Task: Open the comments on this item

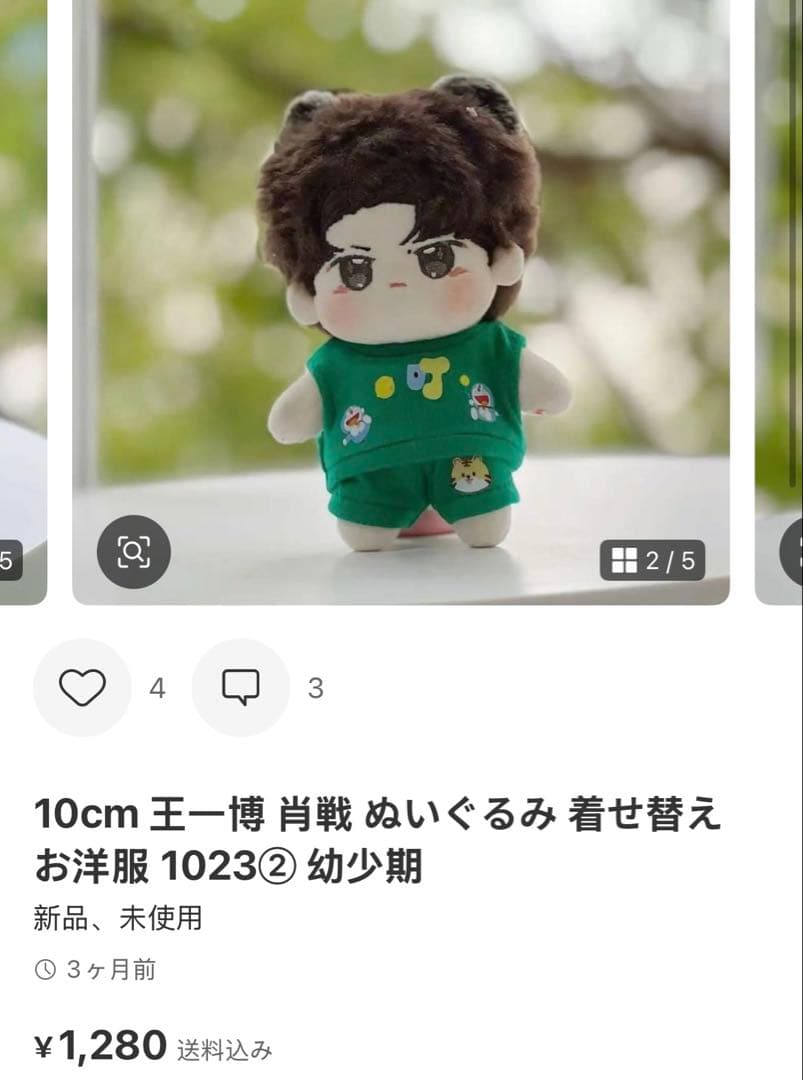Action: coord(240,688)
